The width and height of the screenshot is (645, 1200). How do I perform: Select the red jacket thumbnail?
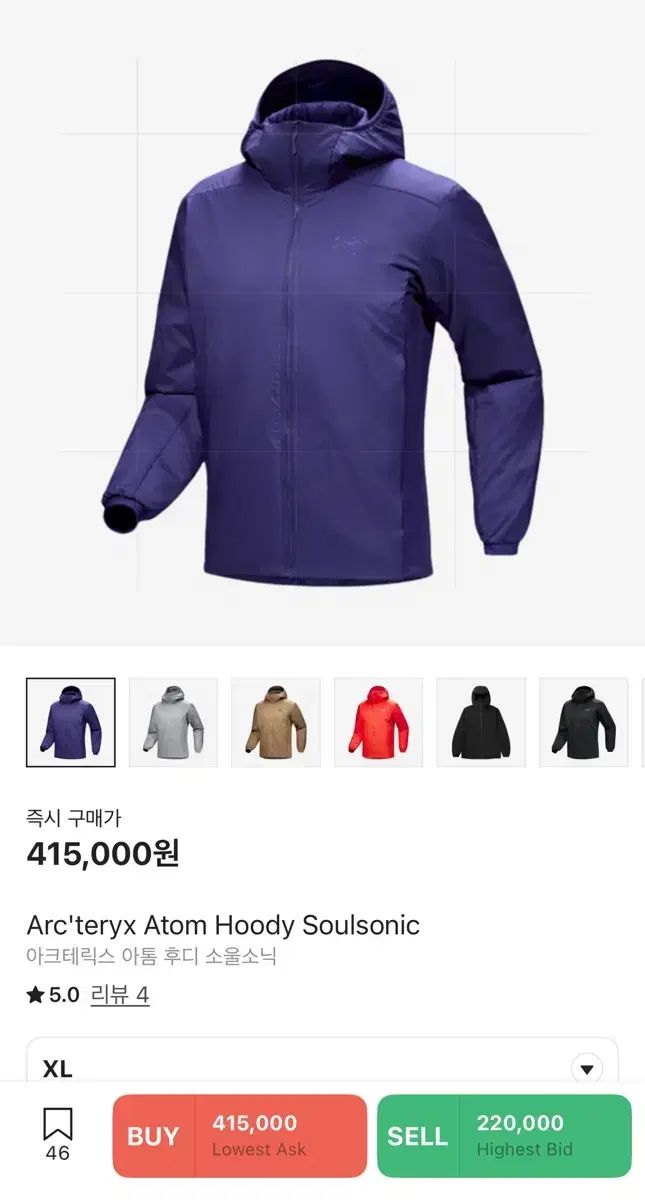point(378,722)
